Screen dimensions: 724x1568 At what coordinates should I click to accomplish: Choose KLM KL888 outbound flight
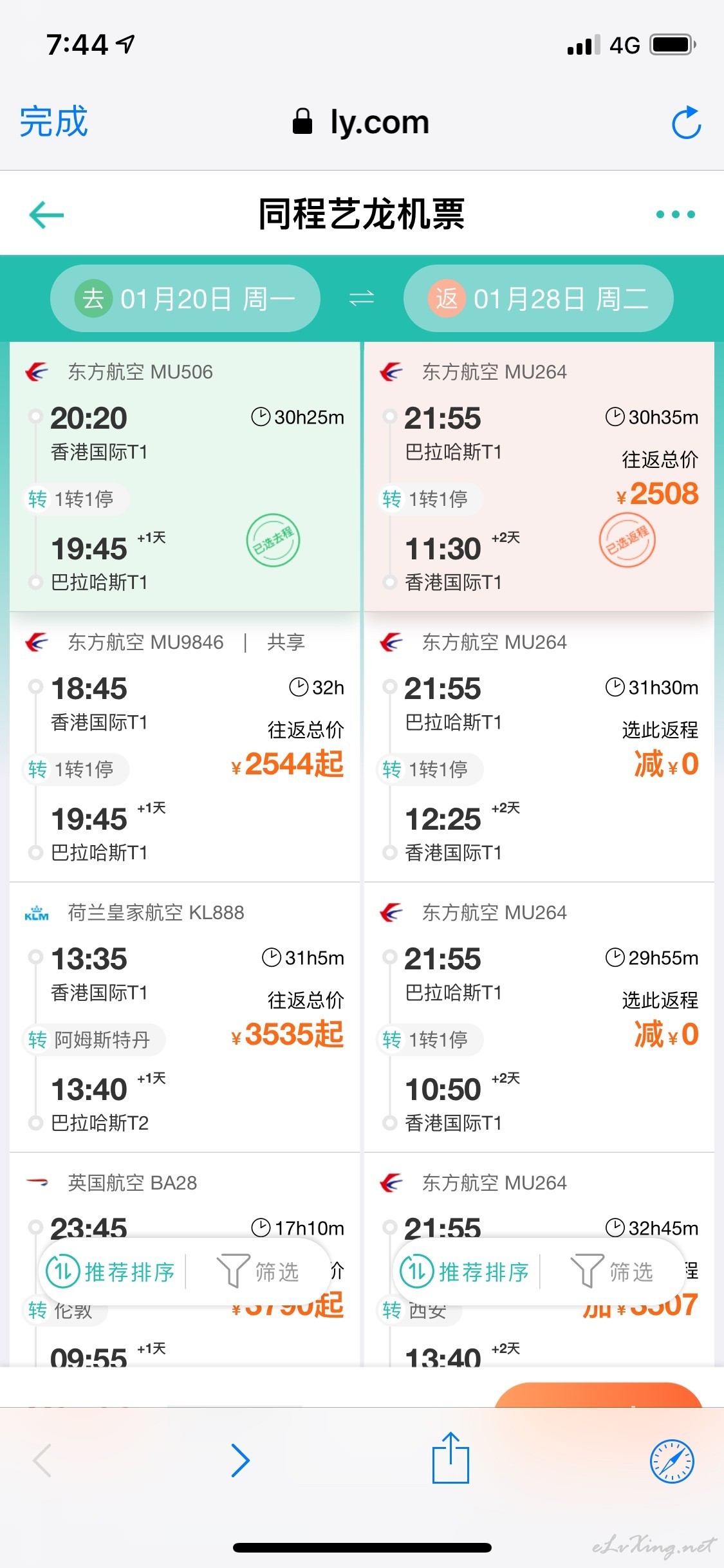click(185, 1017)
